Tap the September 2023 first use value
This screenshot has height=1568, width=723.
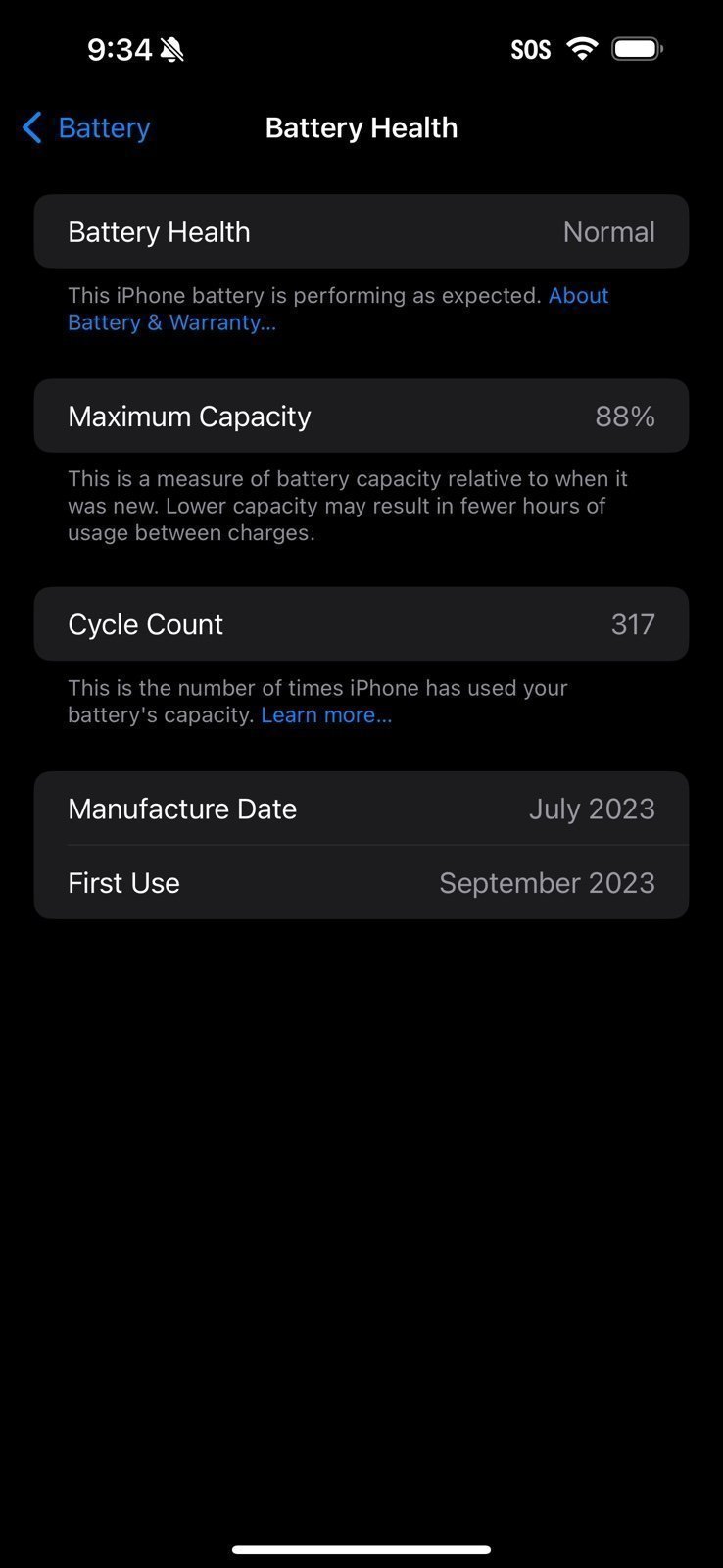pyautogui.click(x=547, y=882)
